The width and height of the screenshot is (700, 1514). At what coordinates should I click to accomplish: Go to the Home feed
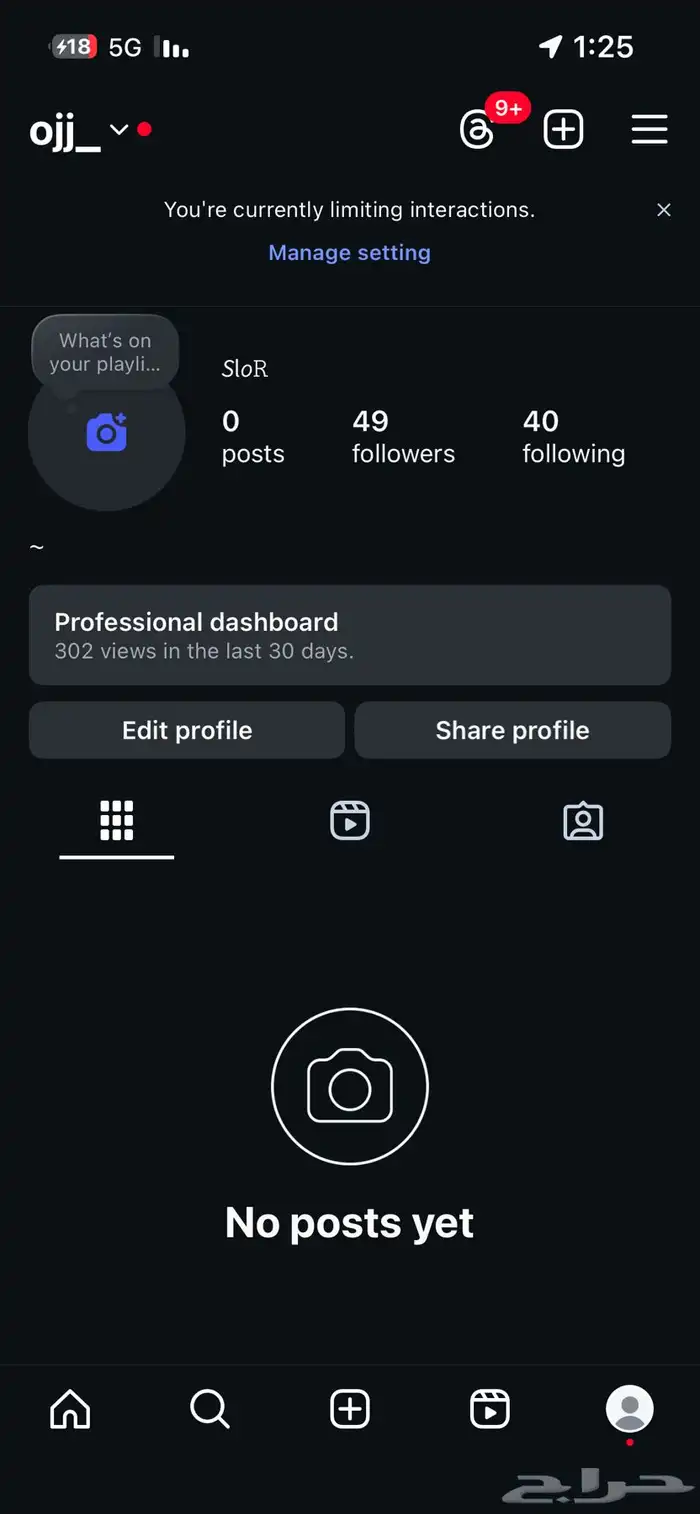tap(70, 1410)
